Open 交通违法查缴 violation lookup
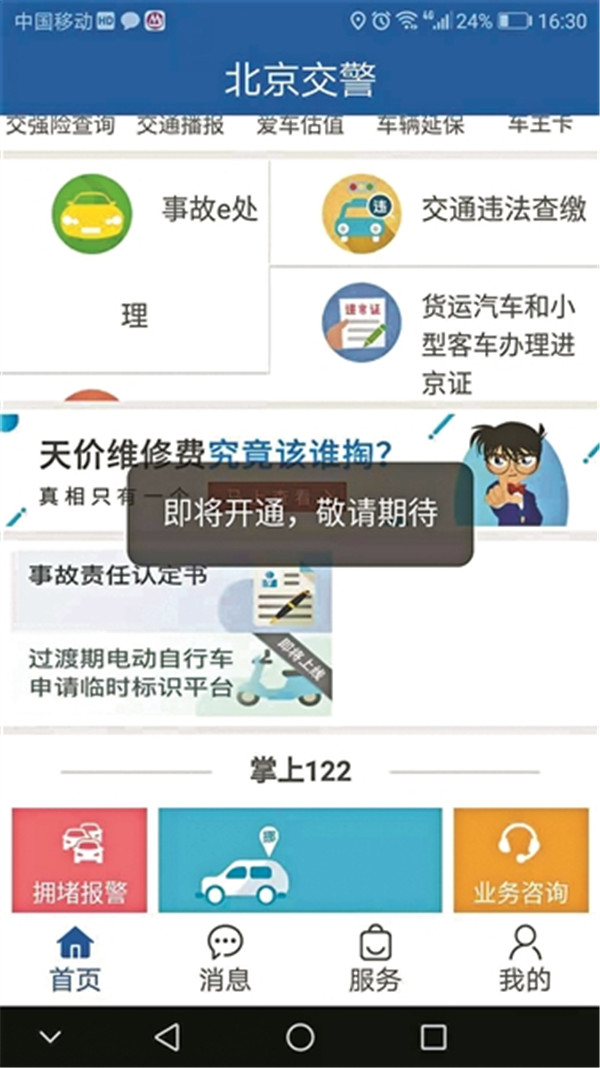 click(x=435, y=211)
